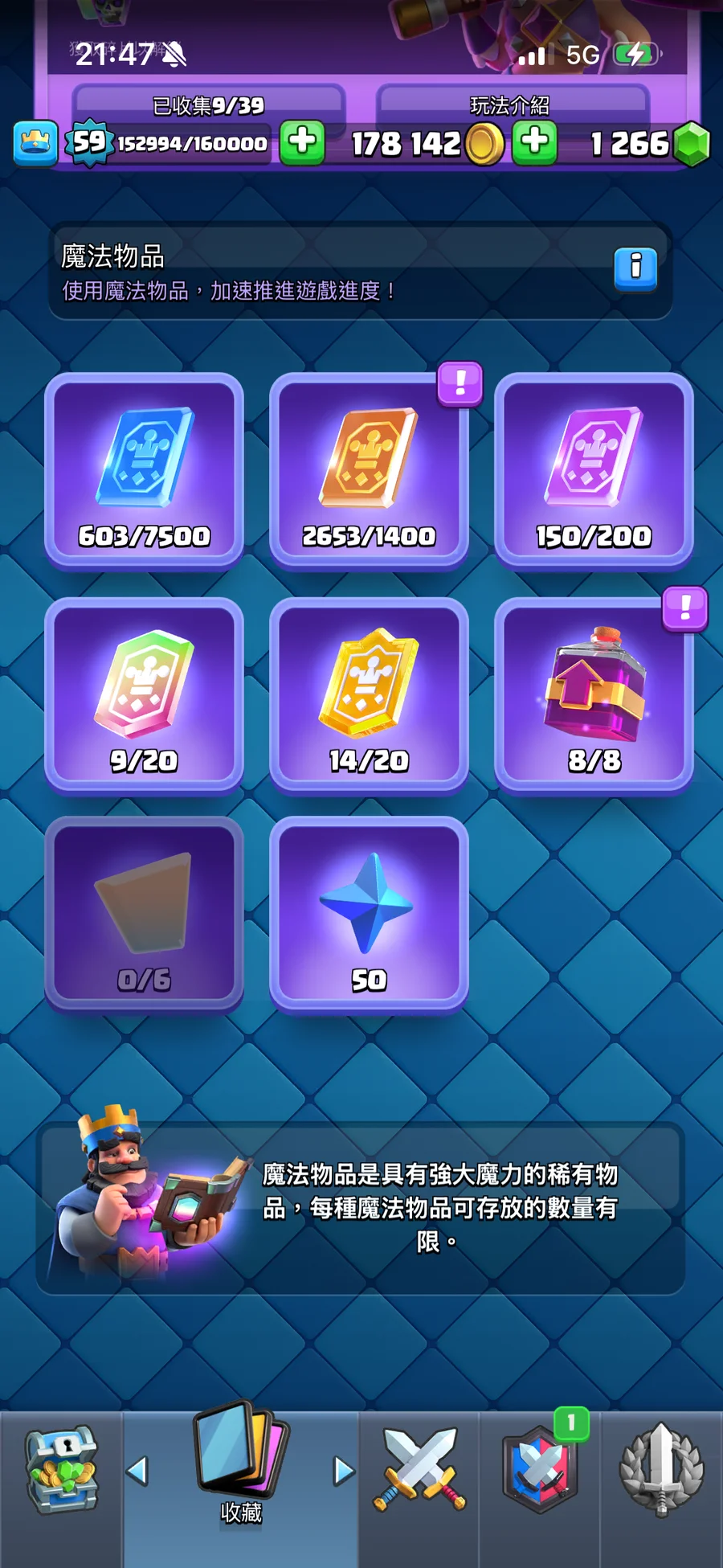Open the 已收集 9/39 tab
This screenshot has width=723, height=1568.
point(208,104)
